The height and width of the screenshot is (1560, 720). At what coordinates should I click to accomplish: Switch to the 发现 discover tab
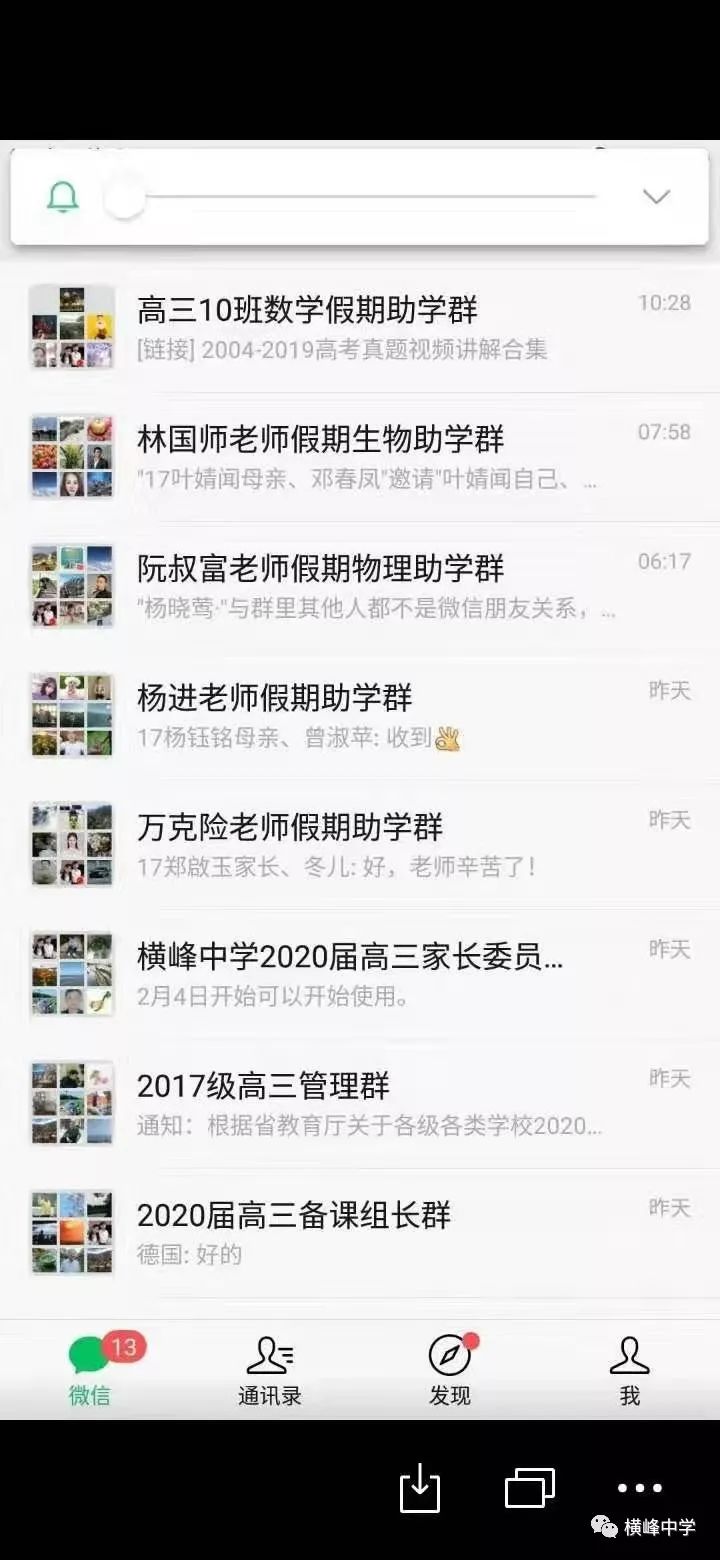[x=450, y=1370]
